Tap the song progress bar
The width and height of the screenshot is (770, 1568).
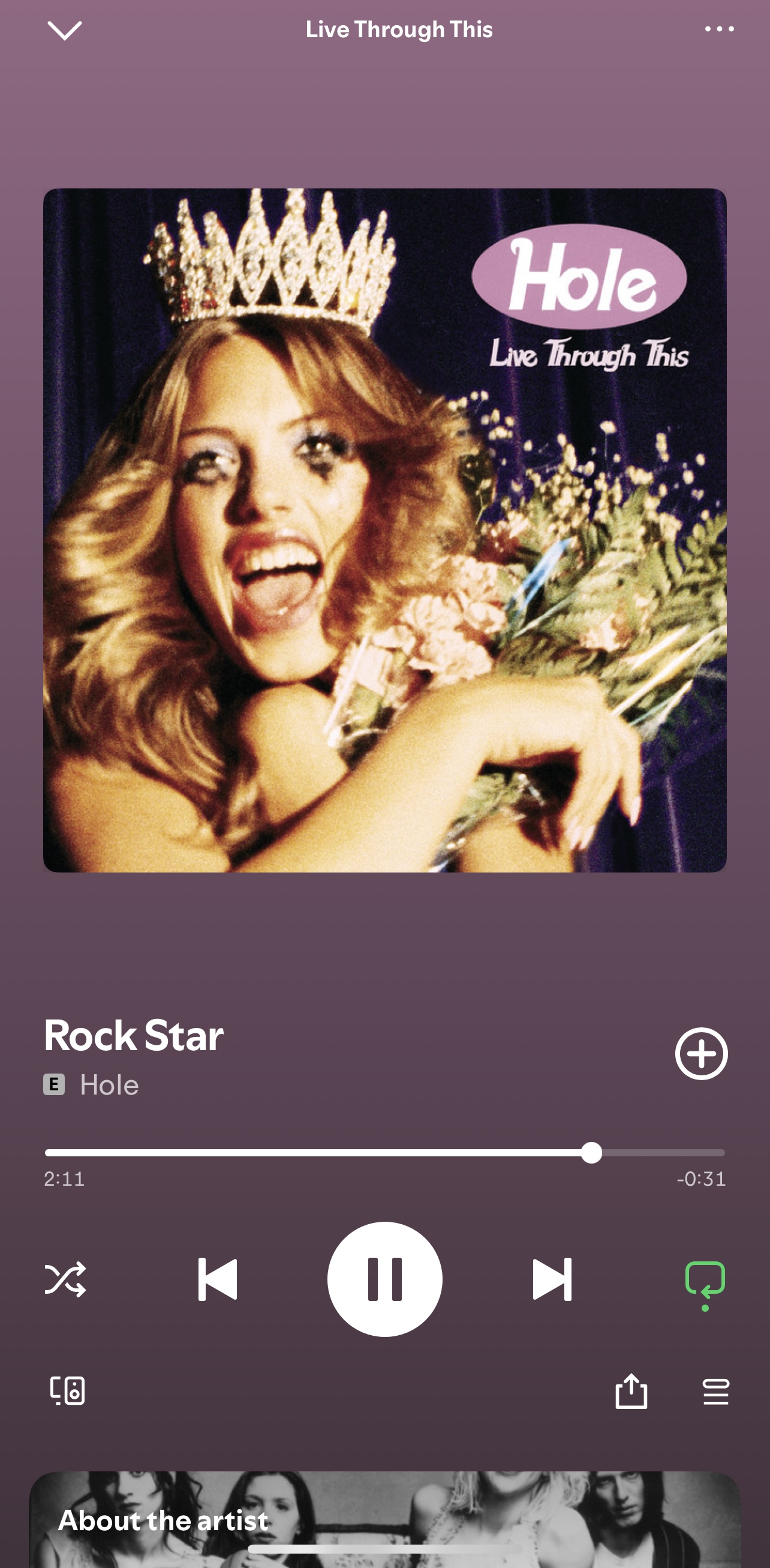(x=384, y=1152)
